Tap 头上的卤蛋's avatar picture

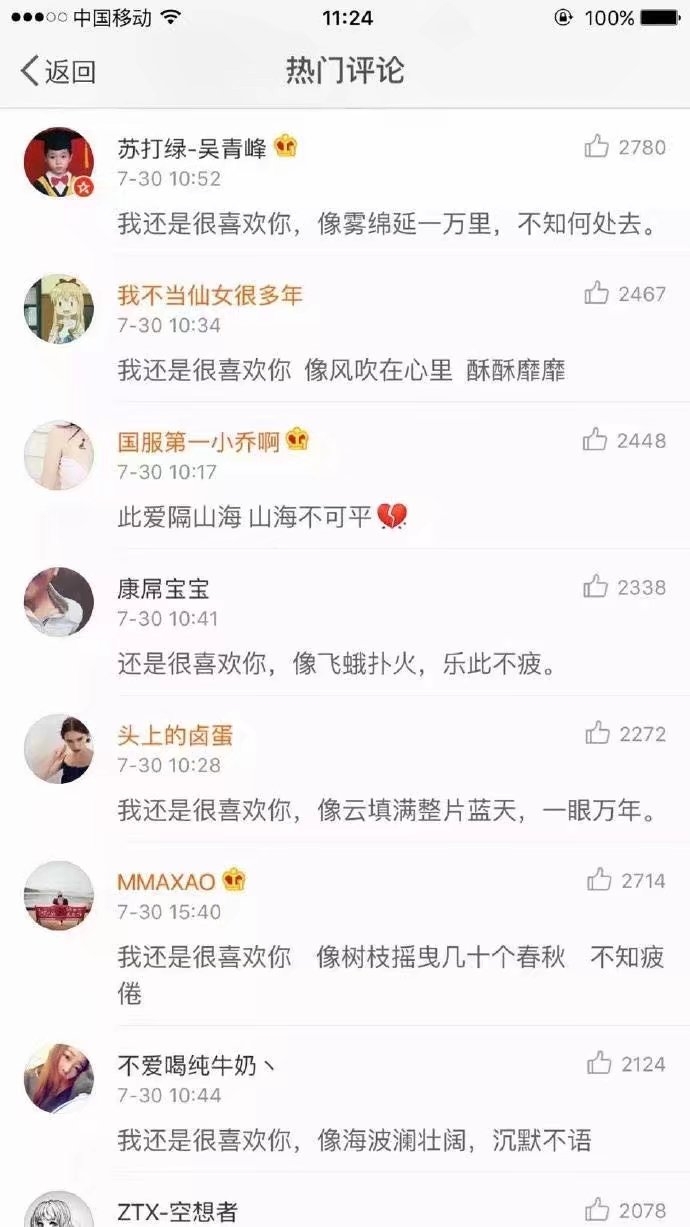click(59, 748)
